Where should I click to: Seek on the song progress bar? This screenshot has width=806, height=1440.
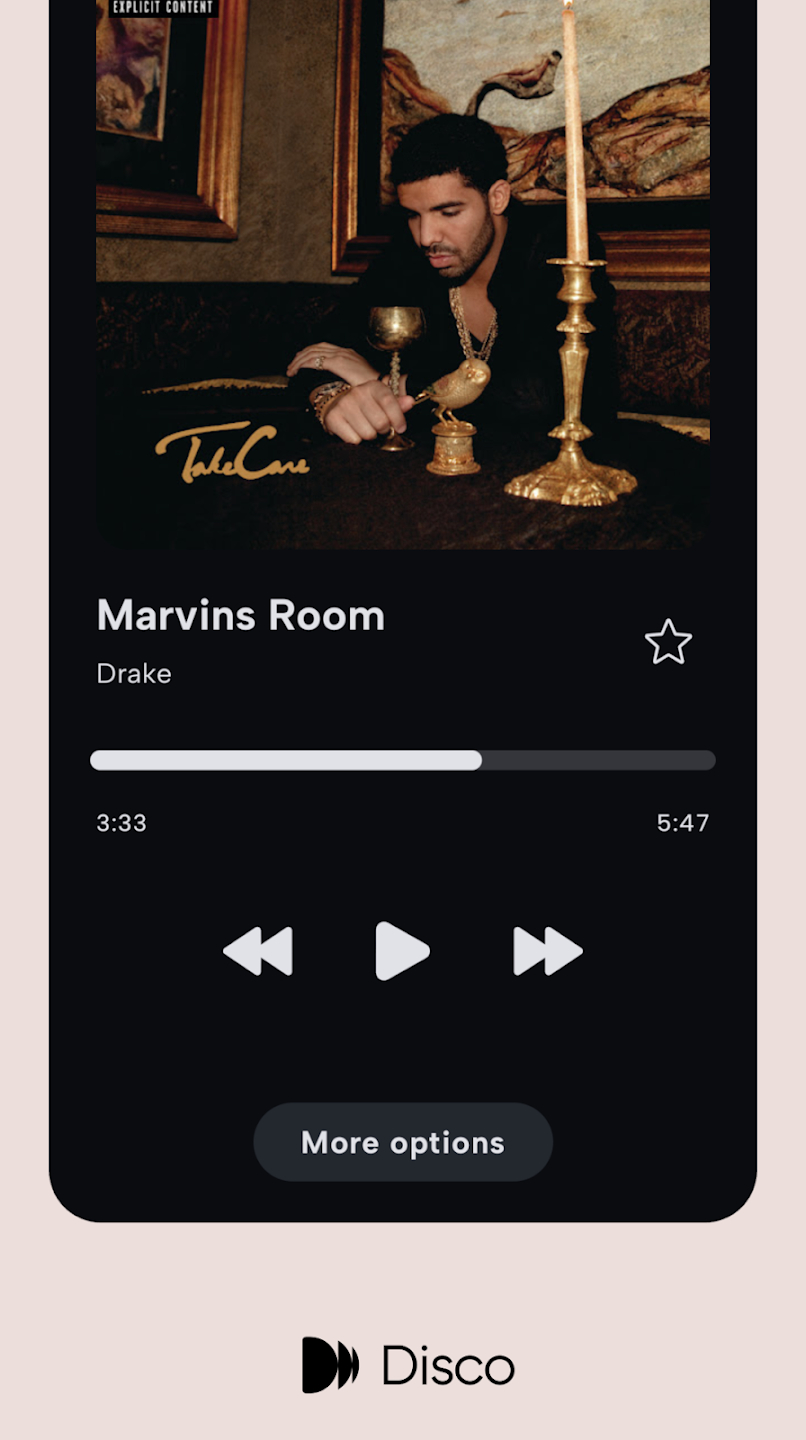pos(403,760)
